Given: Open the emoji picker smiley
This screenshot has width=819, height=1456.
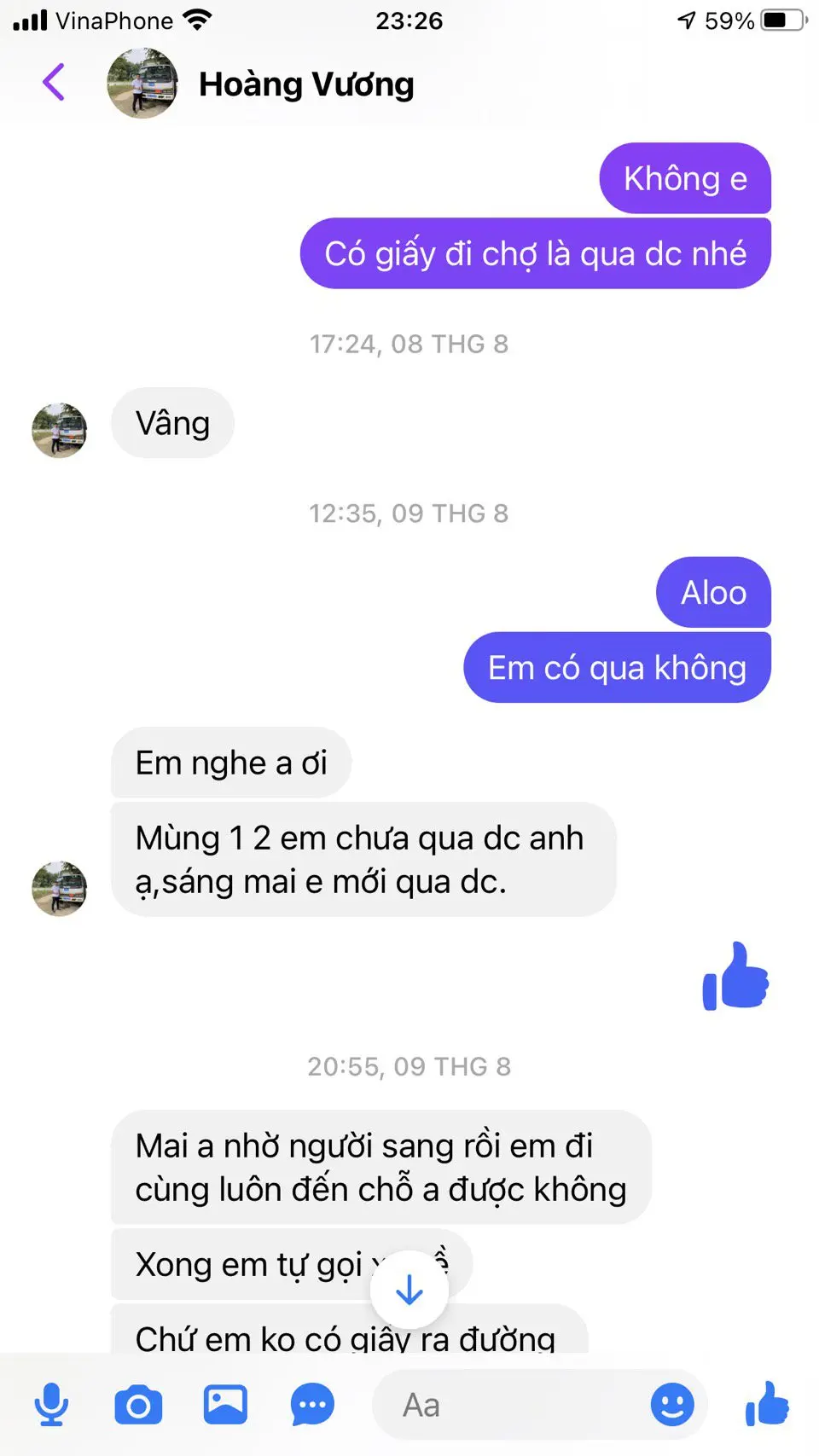Looking at the screenshot, I should coord(672,1405).
